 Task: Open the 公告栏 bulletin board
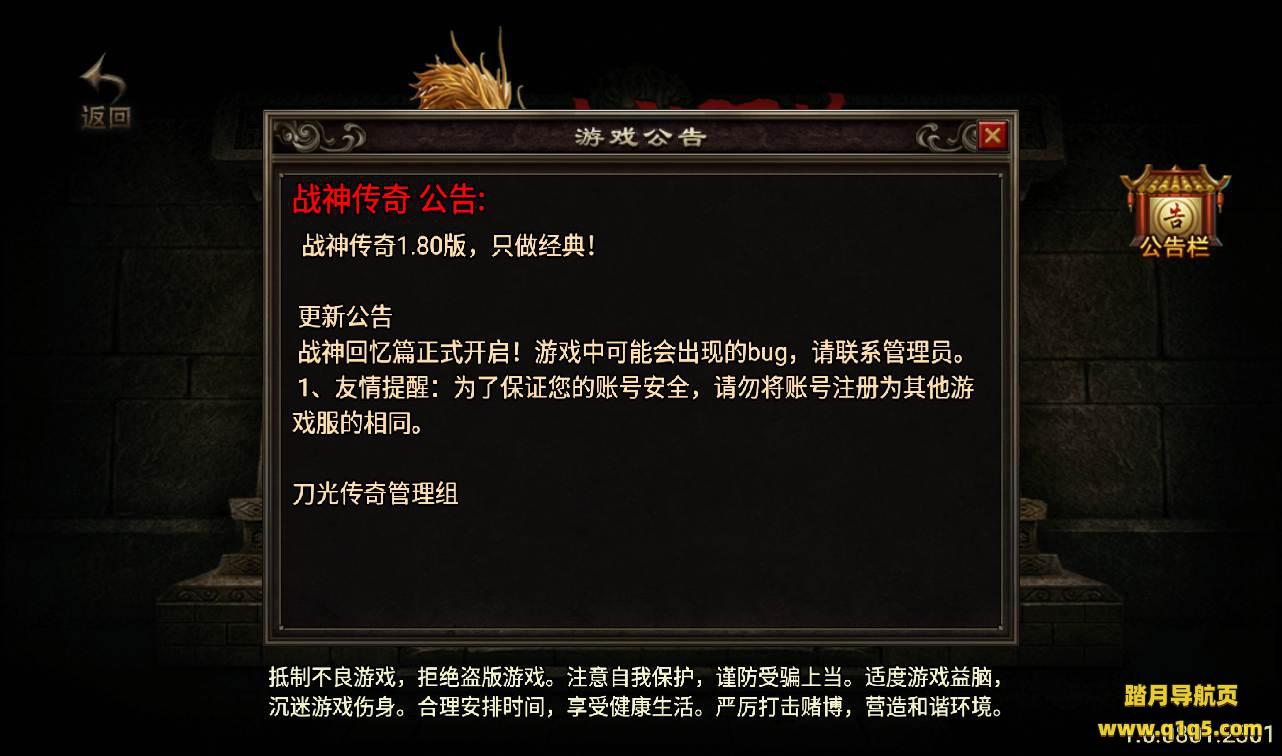1175,212
